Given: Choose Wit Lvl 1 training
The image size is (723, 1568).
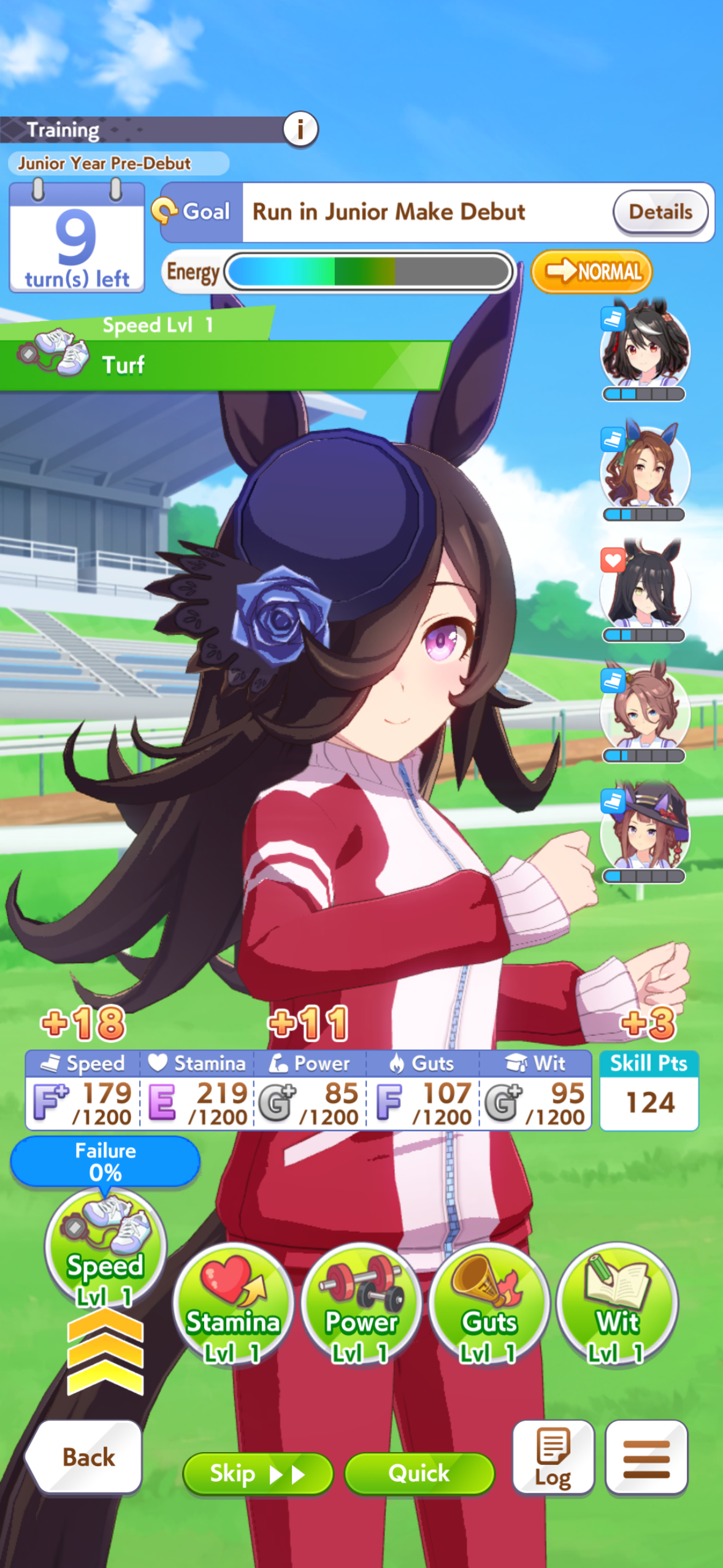Looking at the screenshot, I should coord(617,1302).
